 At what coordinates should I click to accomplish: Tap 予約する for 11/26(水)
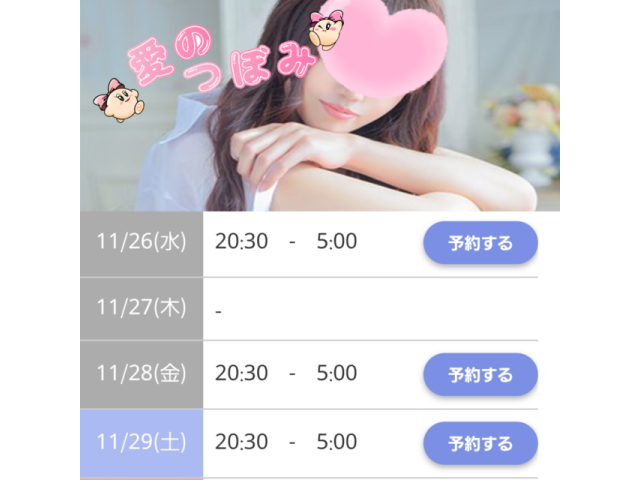click(x=480, y=243)
